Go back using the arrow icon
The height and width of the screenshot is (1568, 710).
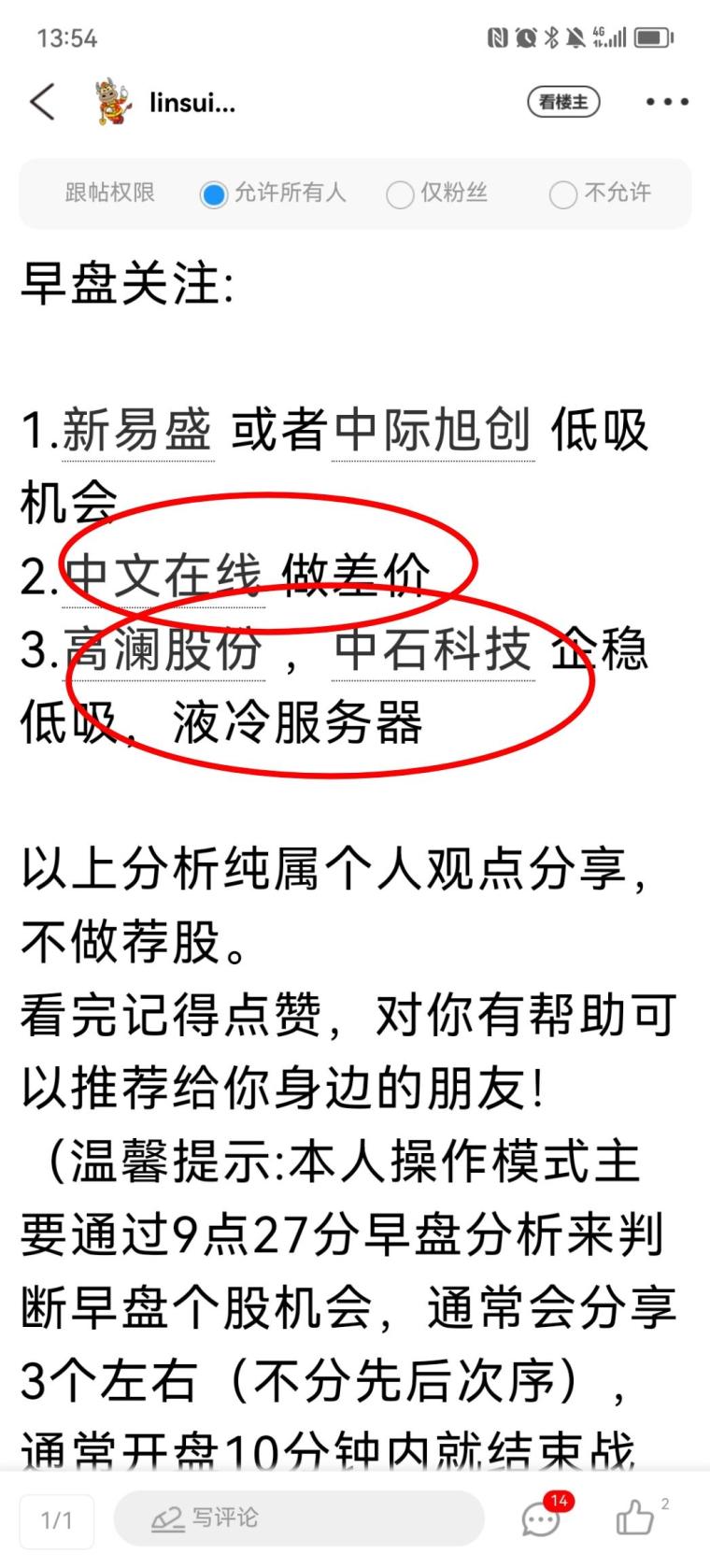[43, 102]
